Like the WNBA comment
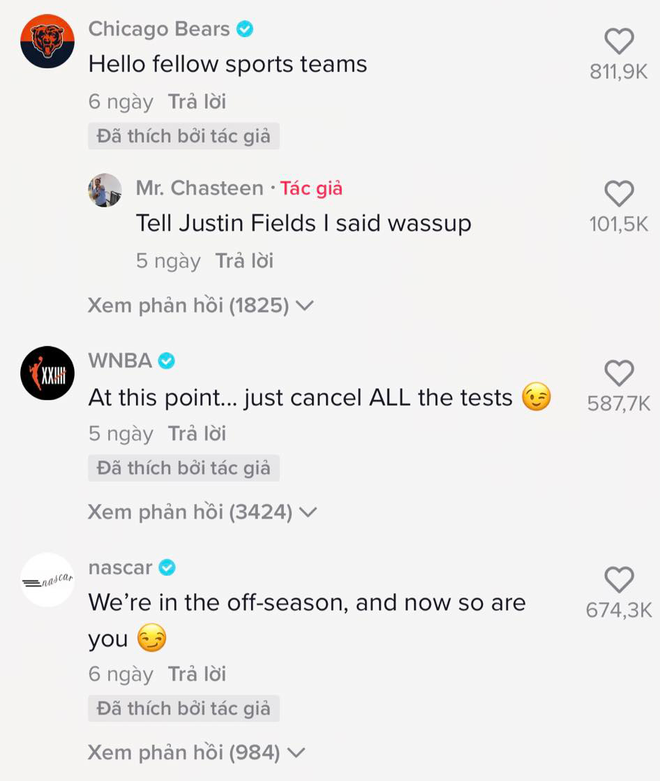This screenshot has height=781, width=660. pyautogui.click(x=619, y=373)
